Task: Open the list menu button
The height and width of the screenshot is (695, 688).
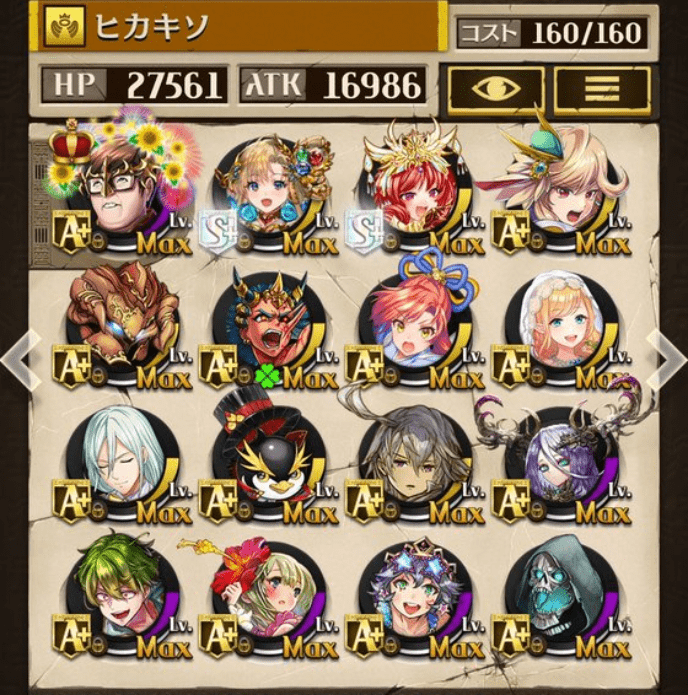Action: pos(602,88)
